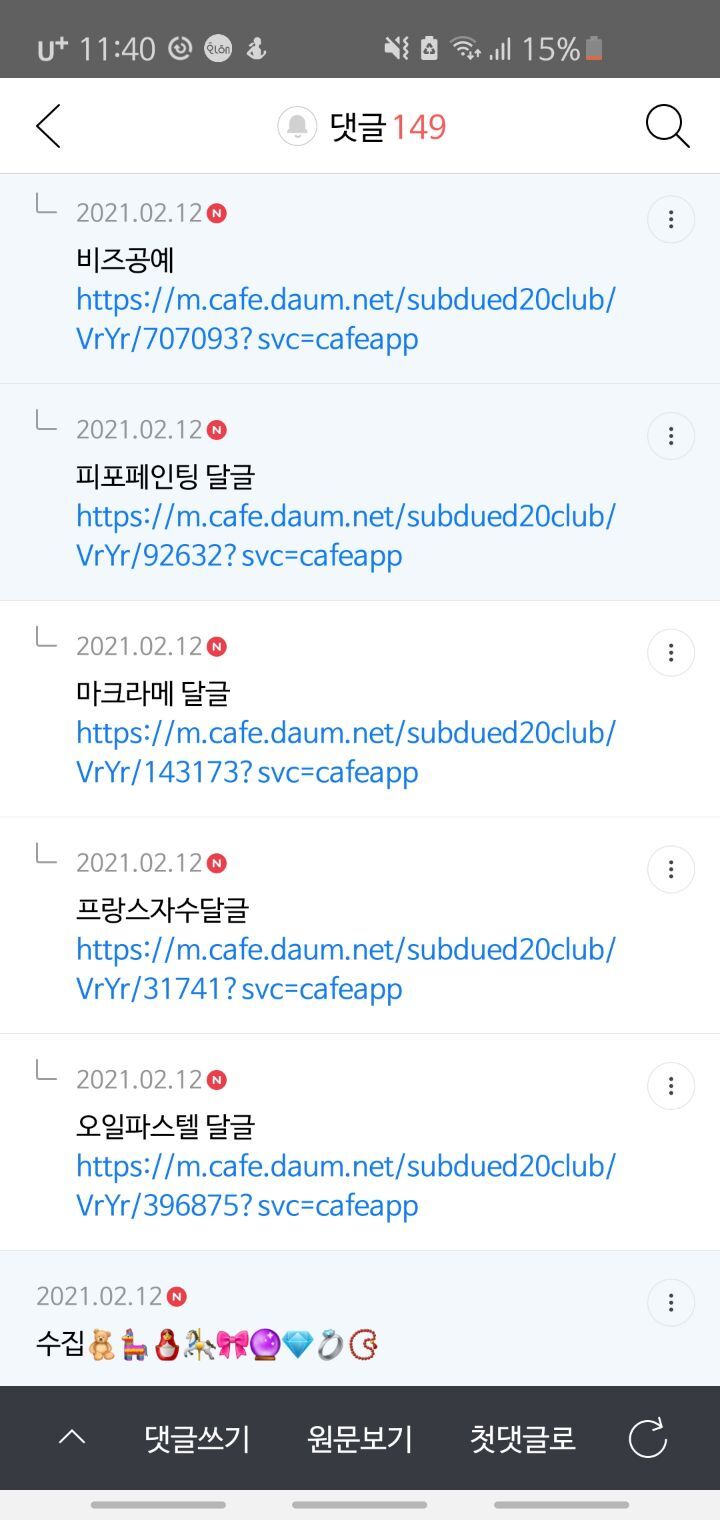Open options for the 프랑스자수달글 comment
The width and height of the screenshot is (720, 1520).
(x=671, y=869)
